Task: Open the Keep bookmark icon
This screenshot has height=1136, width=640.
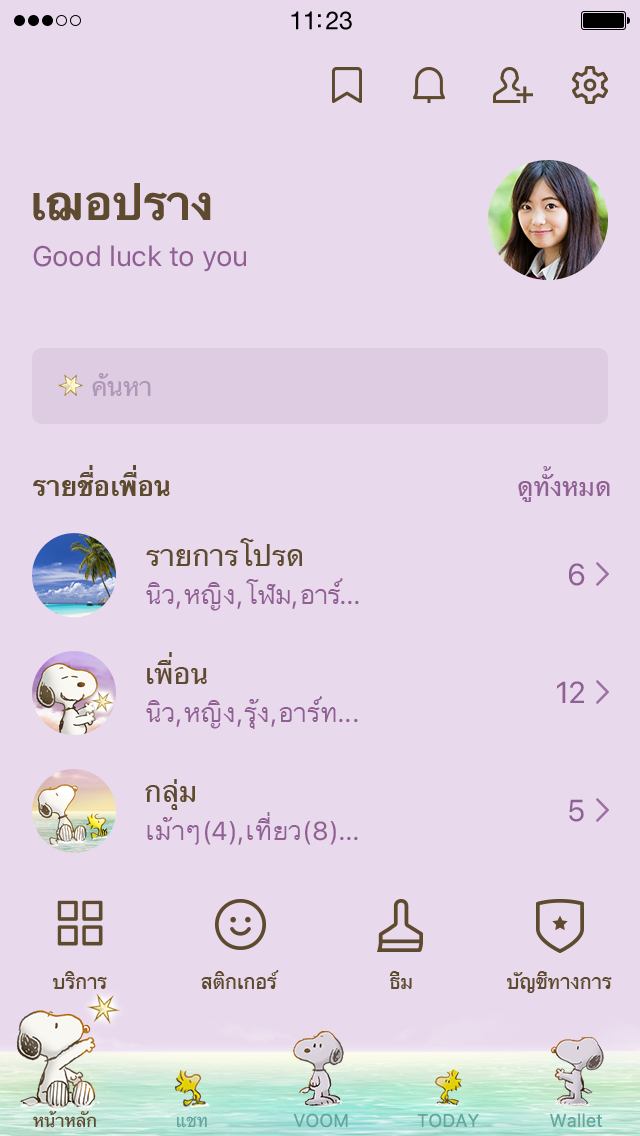Action: point(346,85)
